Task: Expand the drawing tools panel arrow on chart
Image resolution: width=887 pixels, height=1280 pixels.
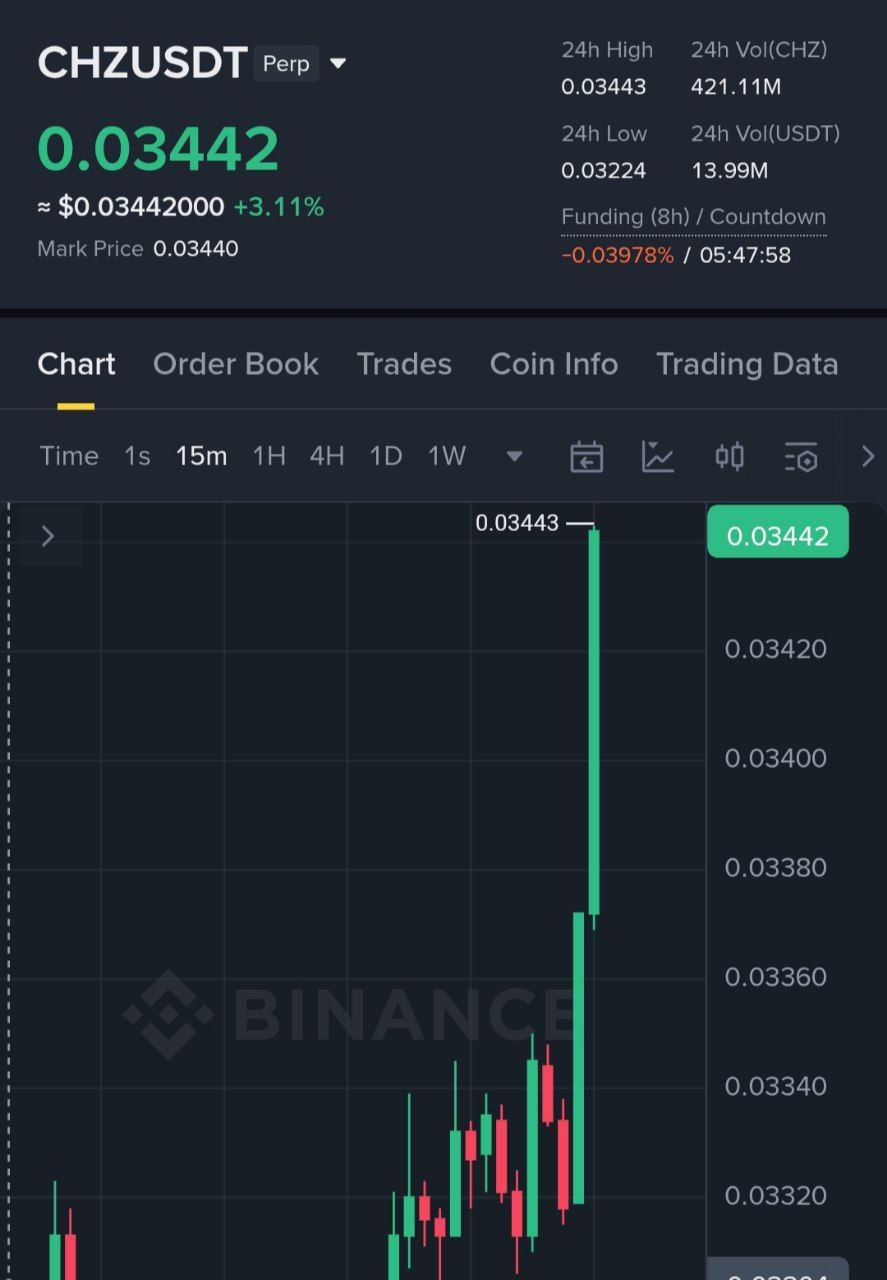Action: pos(48,536)
